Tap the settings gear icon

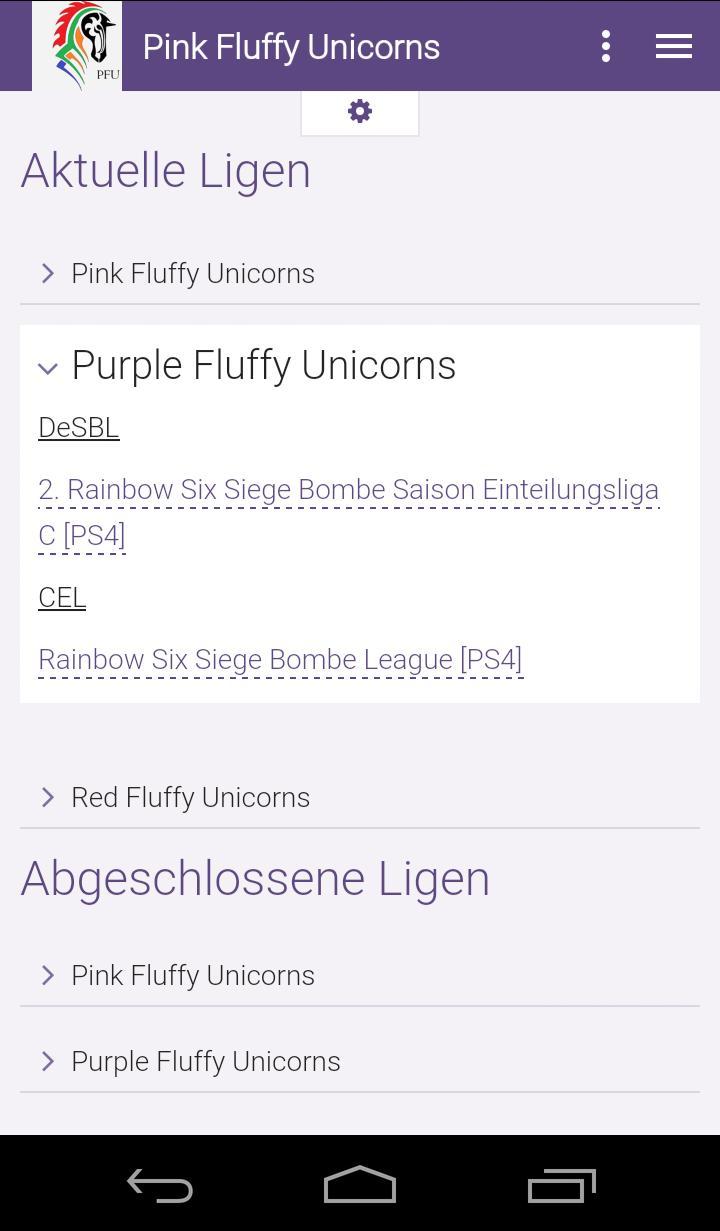click(359, 111)
